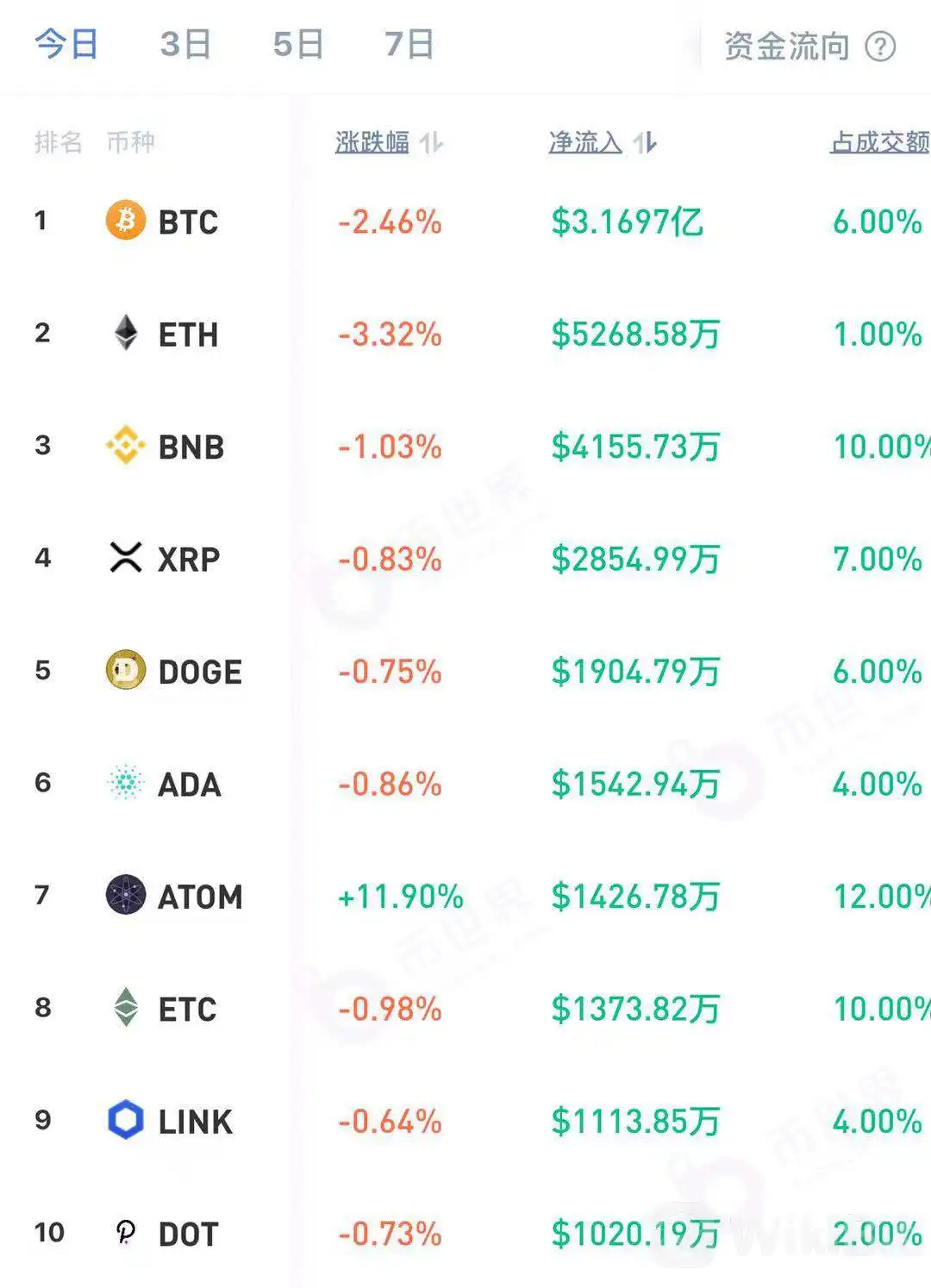Open the 资金流向 help icon

[880, 47]
